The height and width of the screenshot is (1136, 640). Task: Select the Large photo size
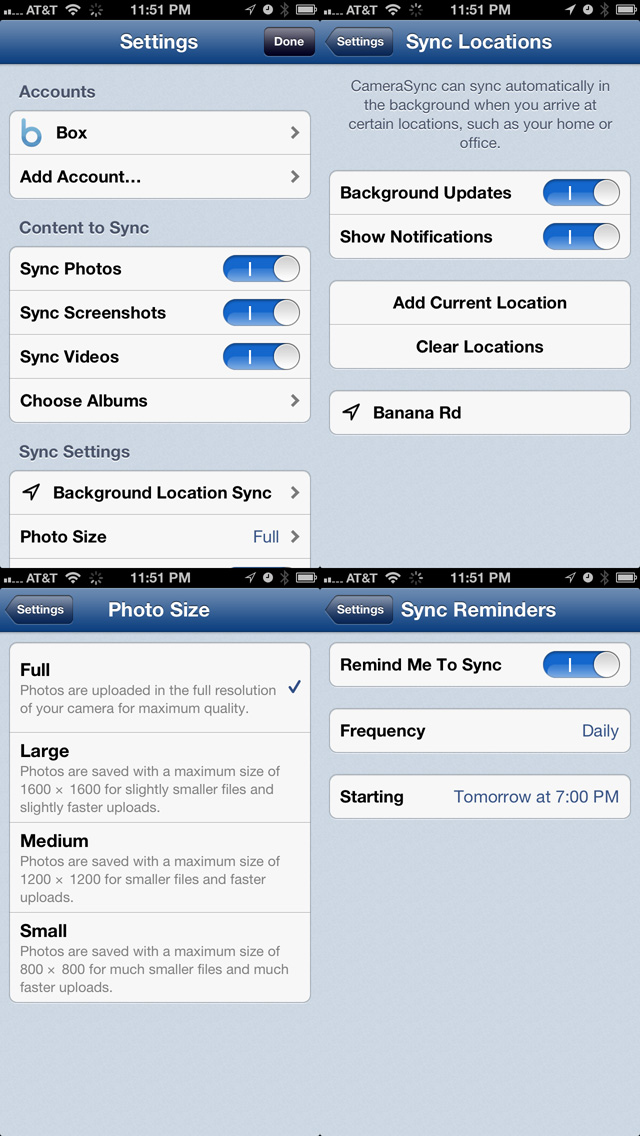pos(159,777)
